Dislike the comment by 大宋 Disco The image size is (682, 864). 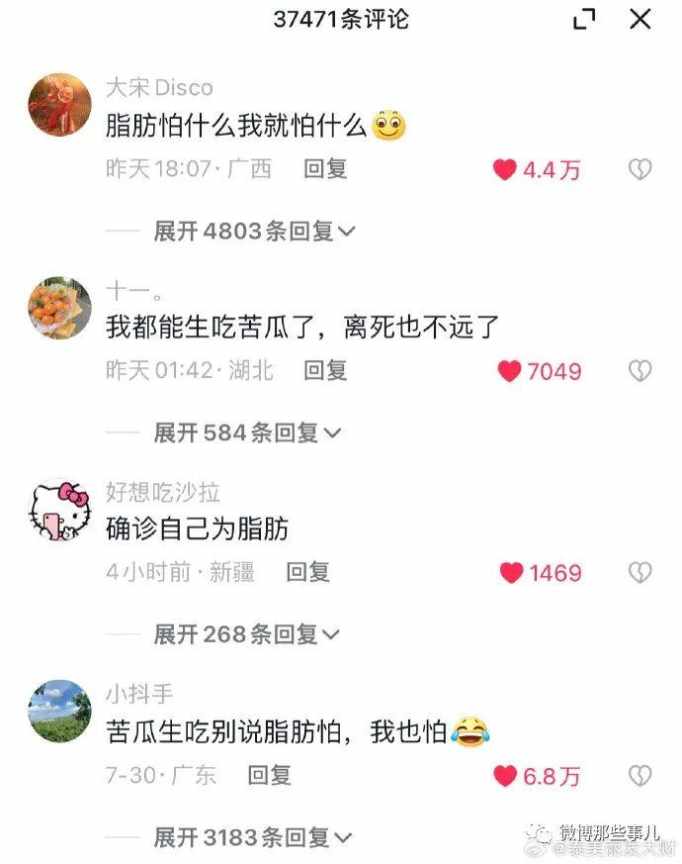(x=639, y=170)
